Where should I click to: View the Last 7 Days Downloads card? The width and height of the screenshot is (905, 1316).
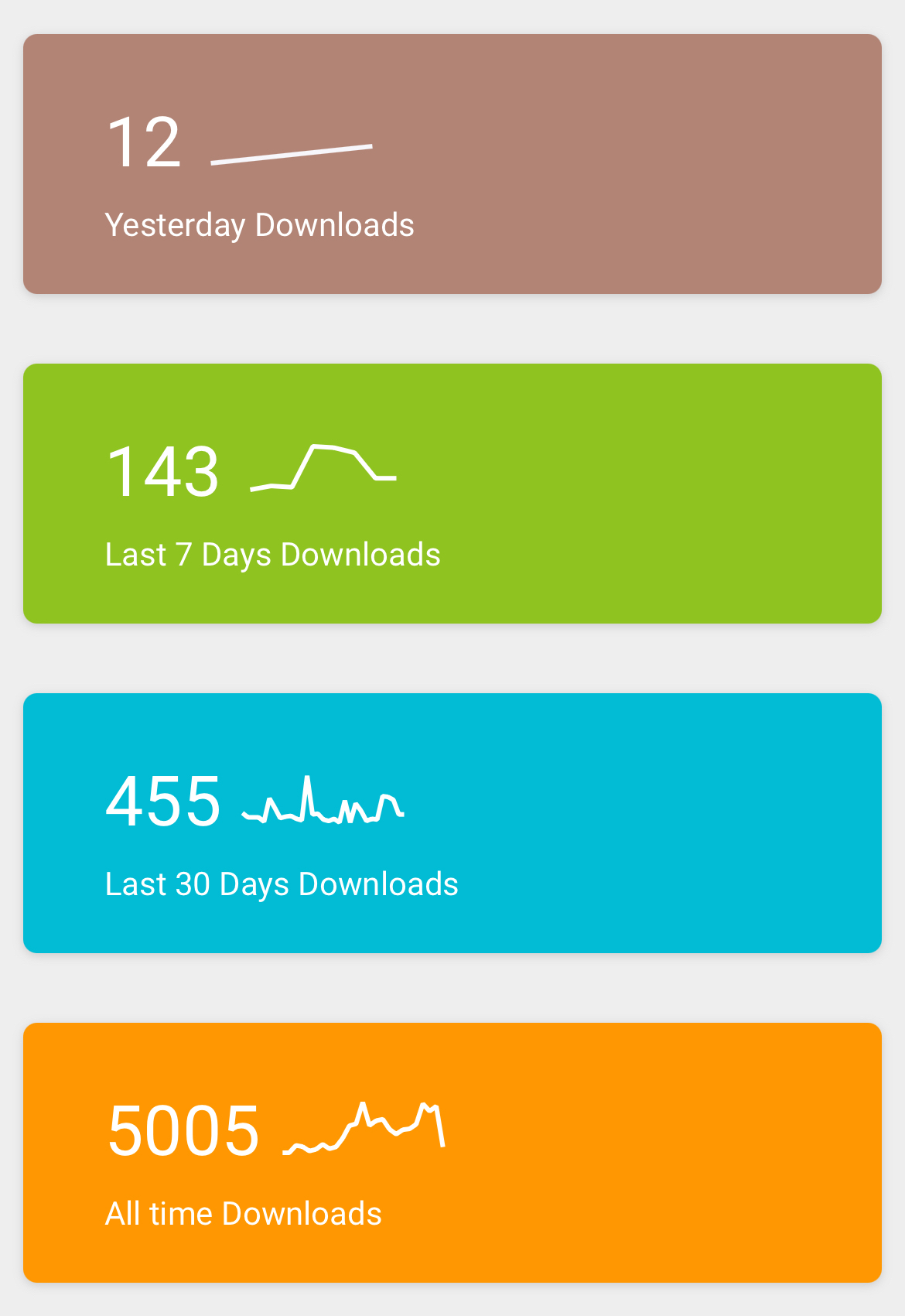452,494
